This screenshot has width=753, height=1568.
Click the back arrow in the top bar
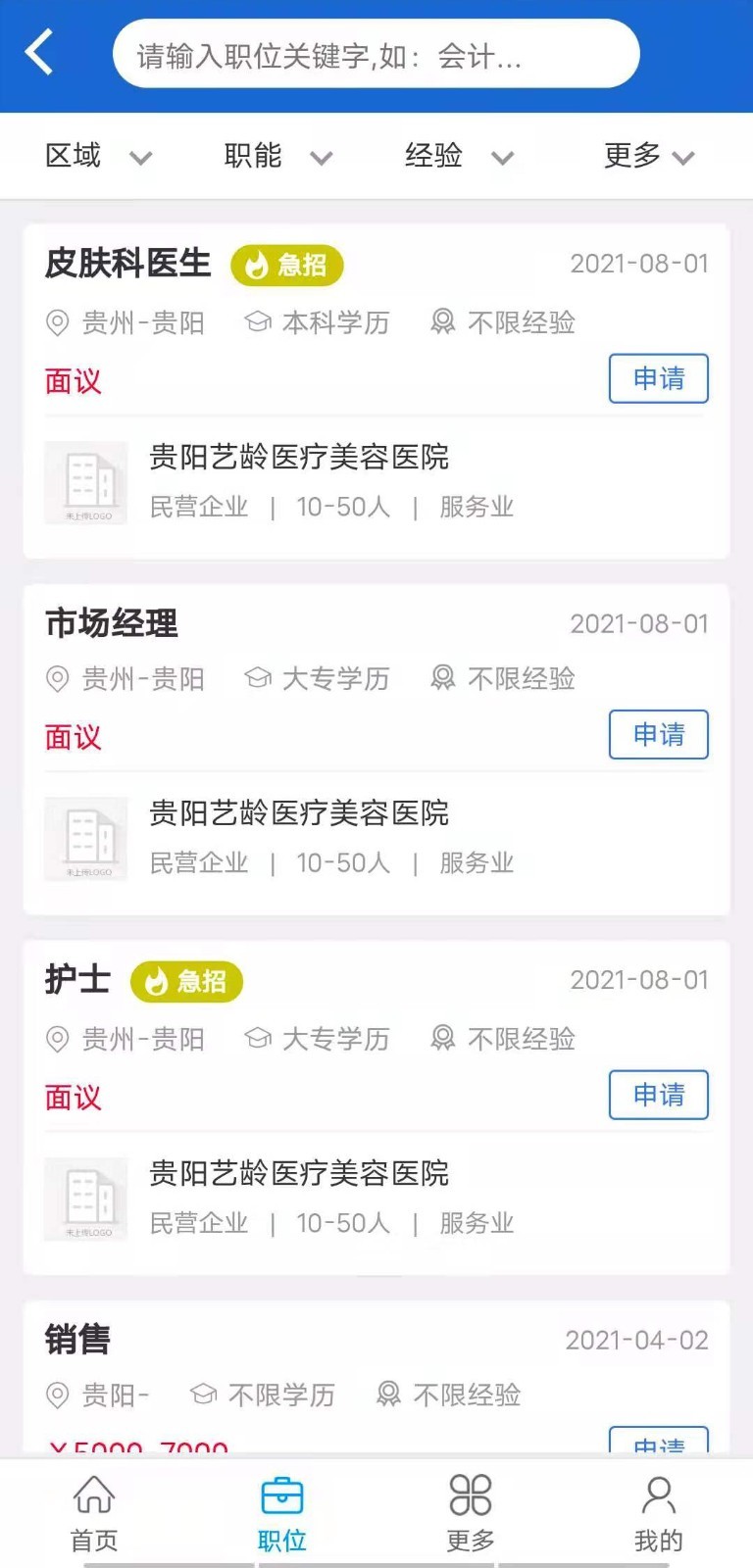(x=39, y=54)
